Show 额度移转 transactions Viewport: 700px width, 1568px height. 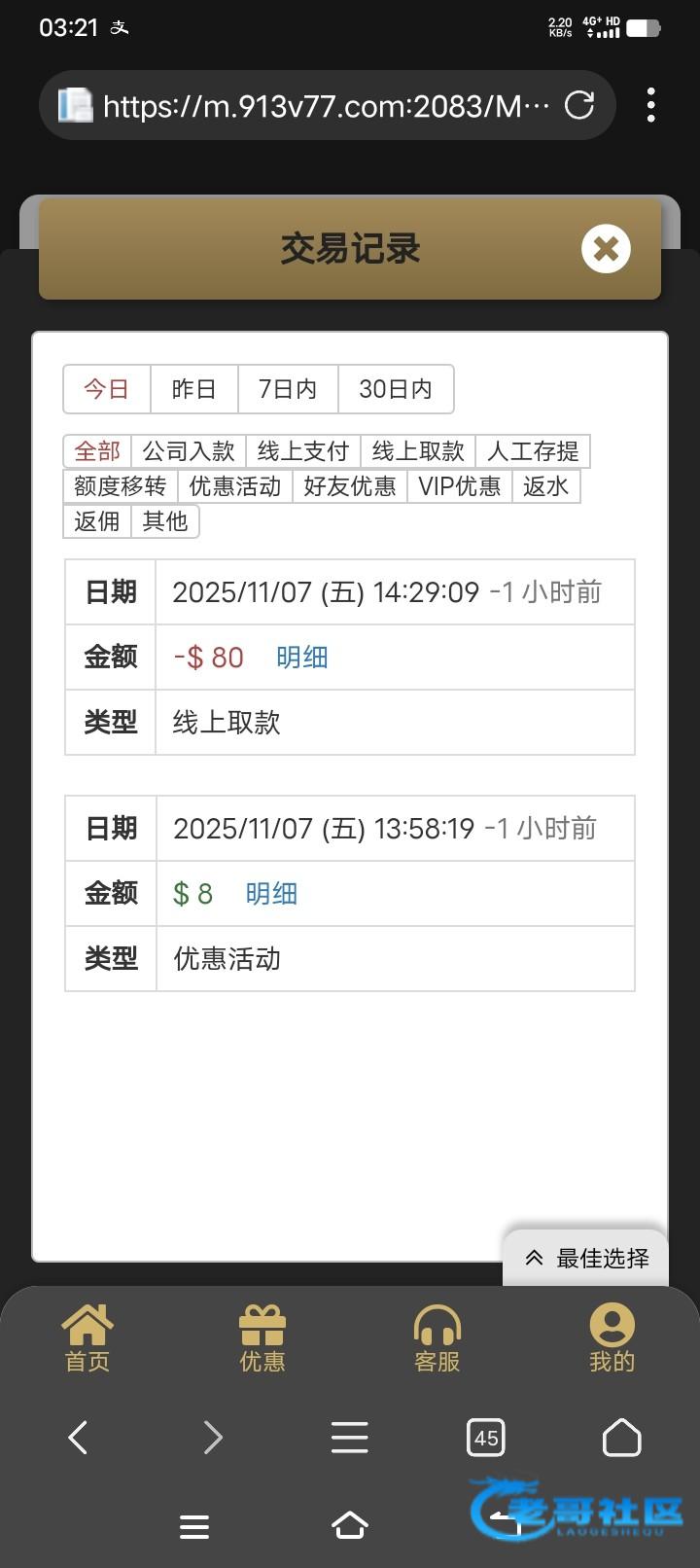(x=121, y=486)
